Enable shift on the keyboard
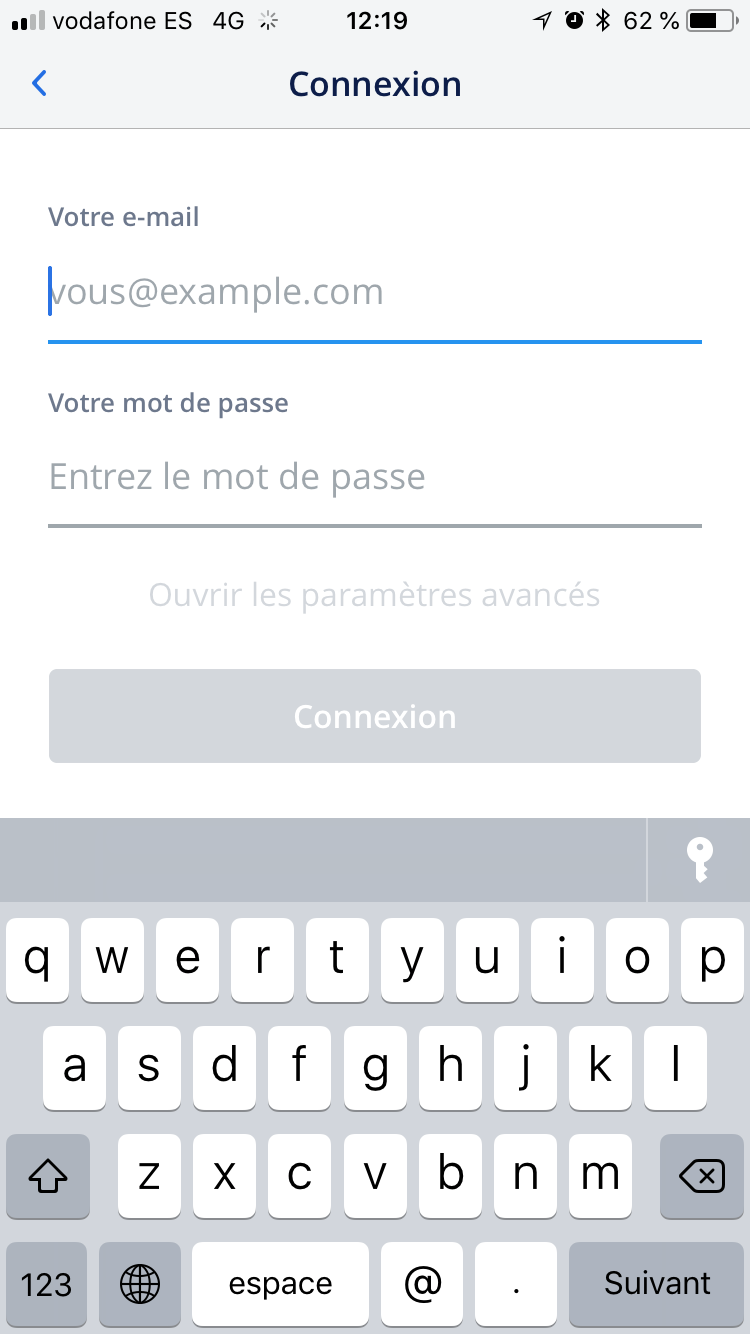 coord(48,1177)
